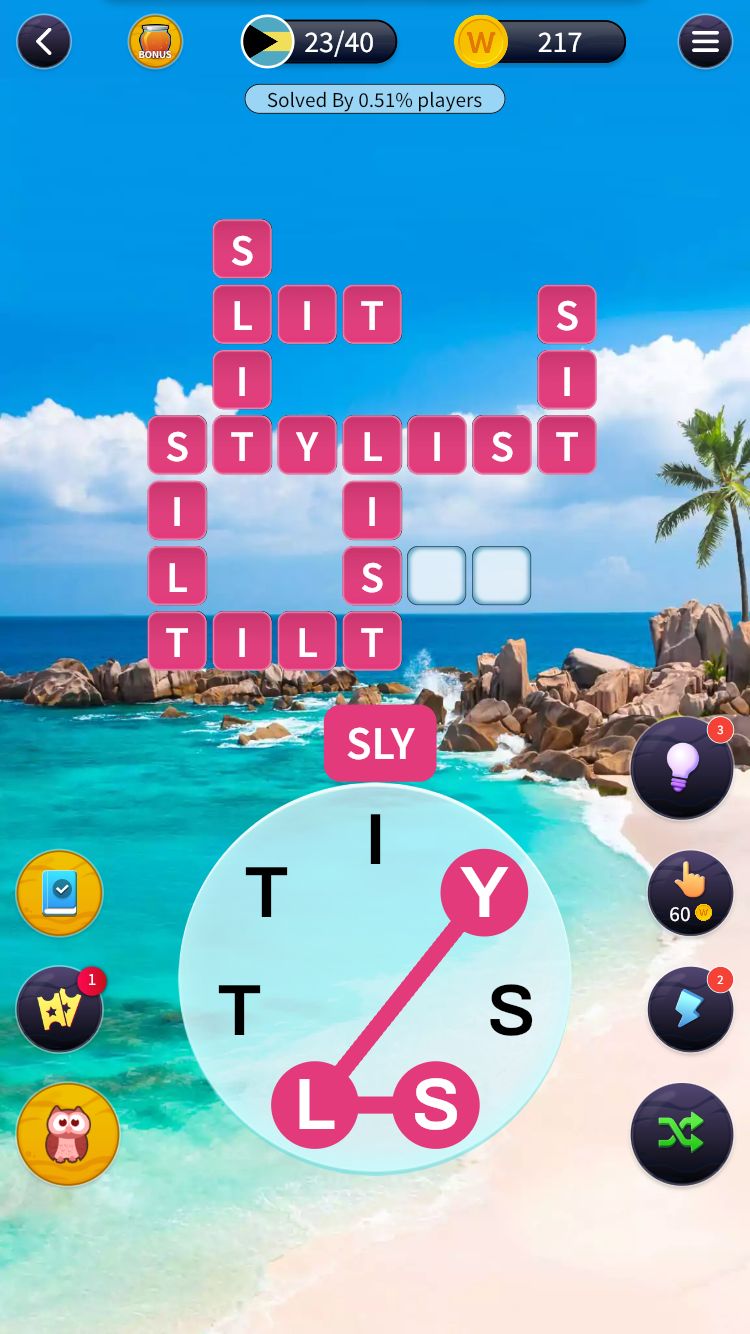Image resolution: width=750 pixels, height=1334 pixels.
Task: Tap the highlighted Y letter on the wheel
Action: [x=484, y=893]
